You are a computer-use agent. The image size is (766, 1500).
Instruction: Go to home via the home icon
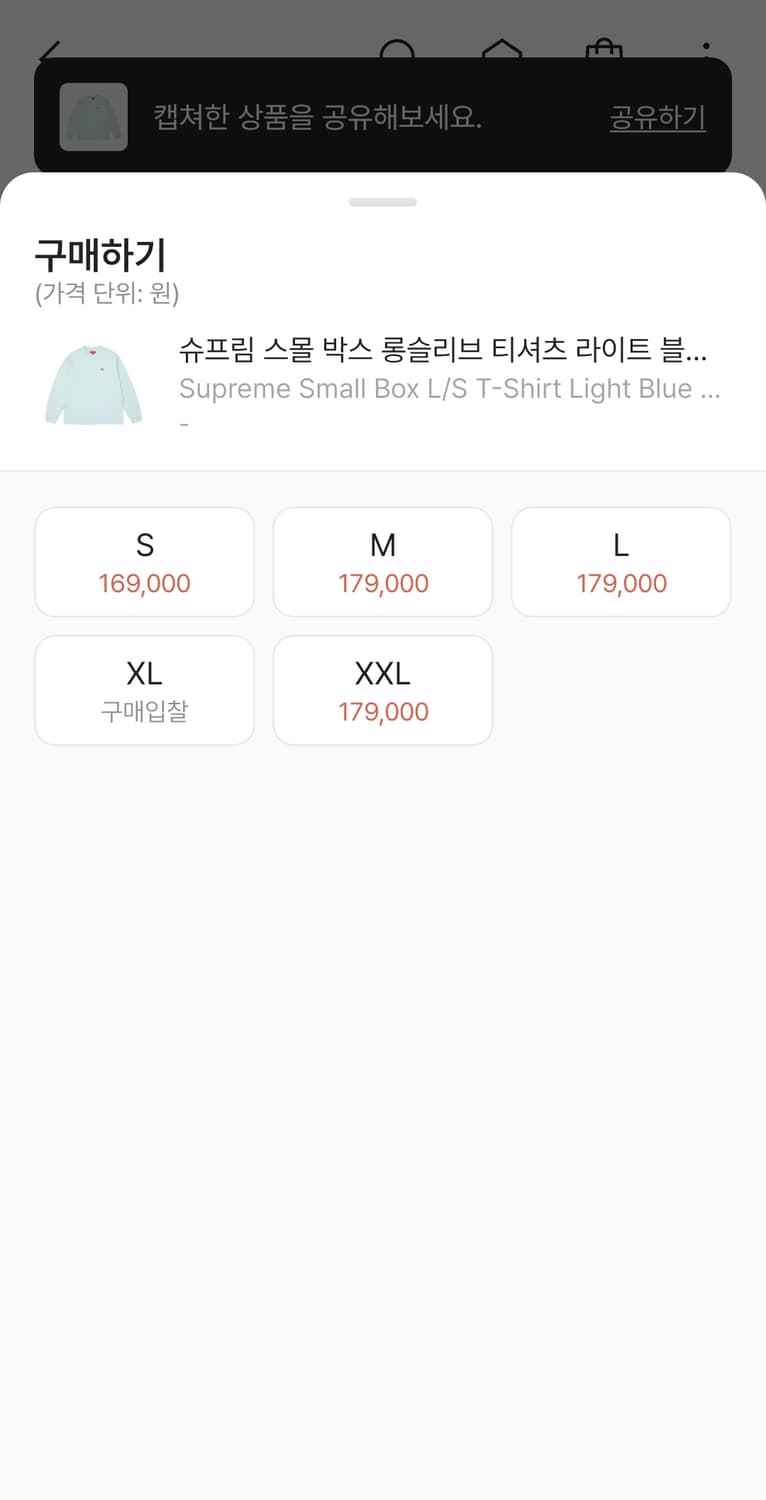[503, 47]
